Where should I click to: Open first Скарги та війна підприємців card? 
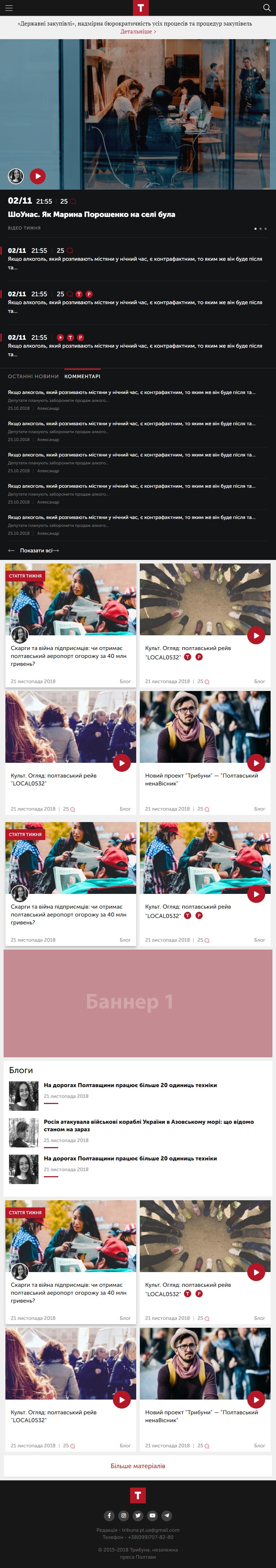pos(66,655)
